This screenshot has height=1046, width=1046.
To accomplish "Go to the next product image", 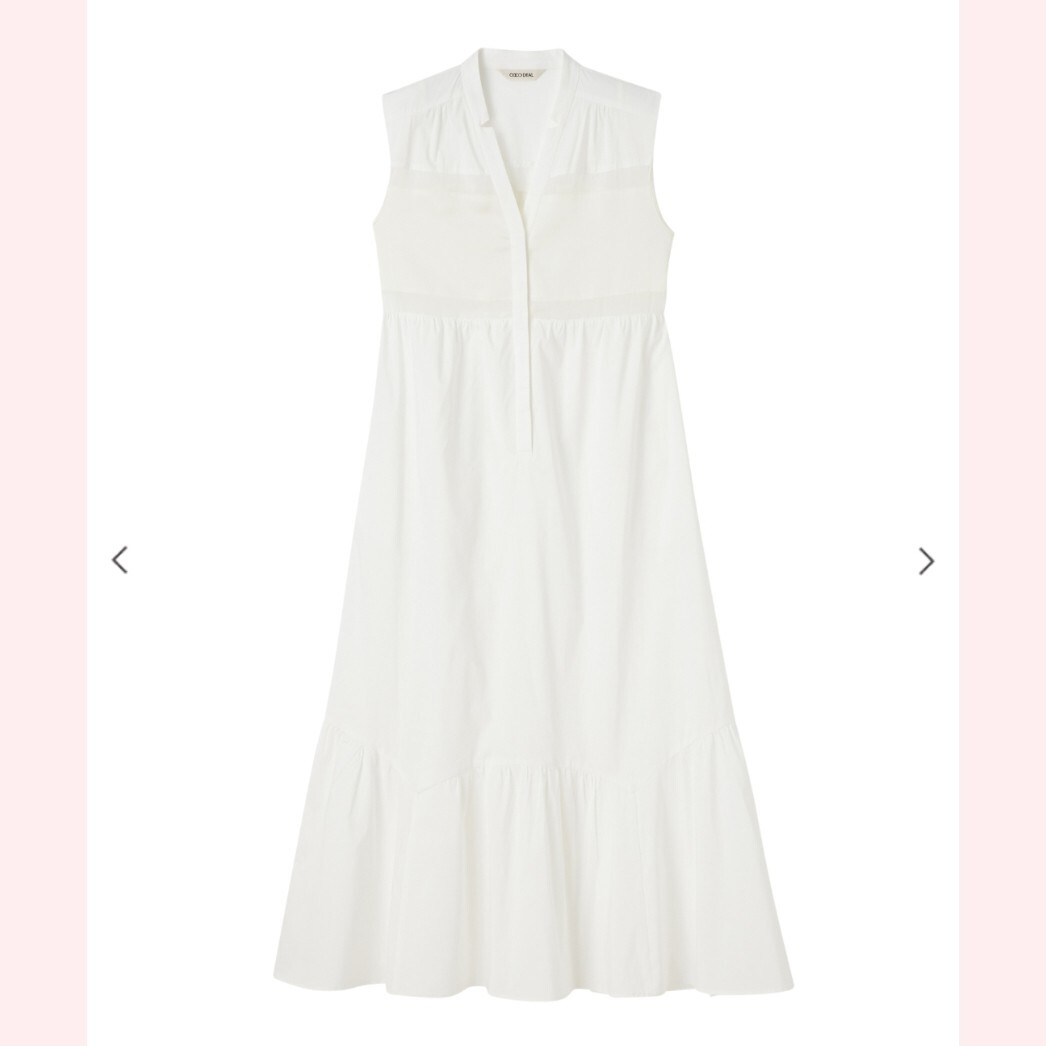I will click(926, 561).
